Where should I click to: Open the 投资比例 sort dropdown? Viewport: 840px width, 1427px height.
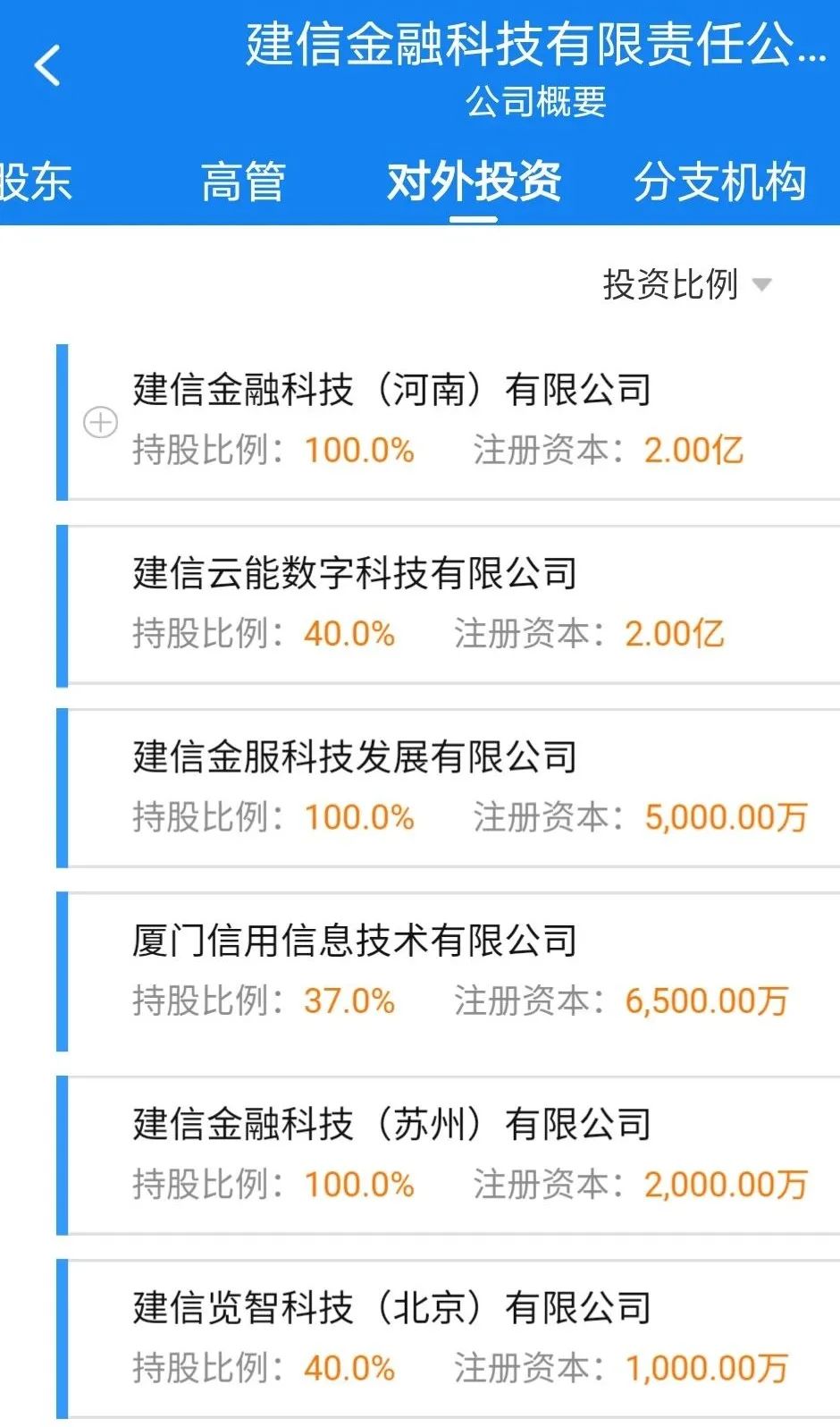pos(686,285)
